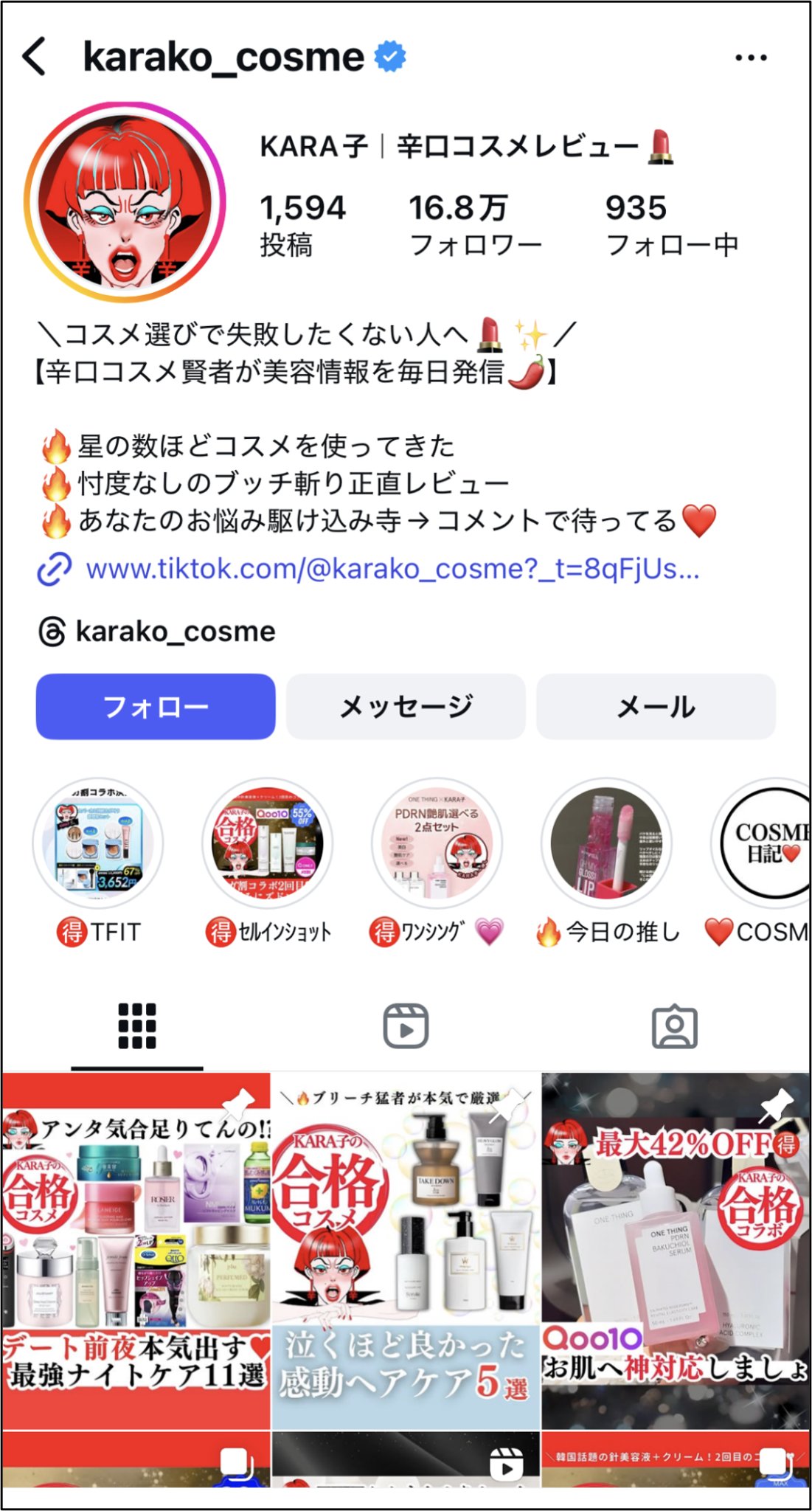812x1511 pixels.
Task: Follow this account with フォロー button
Action: click(x=156, y=707)
